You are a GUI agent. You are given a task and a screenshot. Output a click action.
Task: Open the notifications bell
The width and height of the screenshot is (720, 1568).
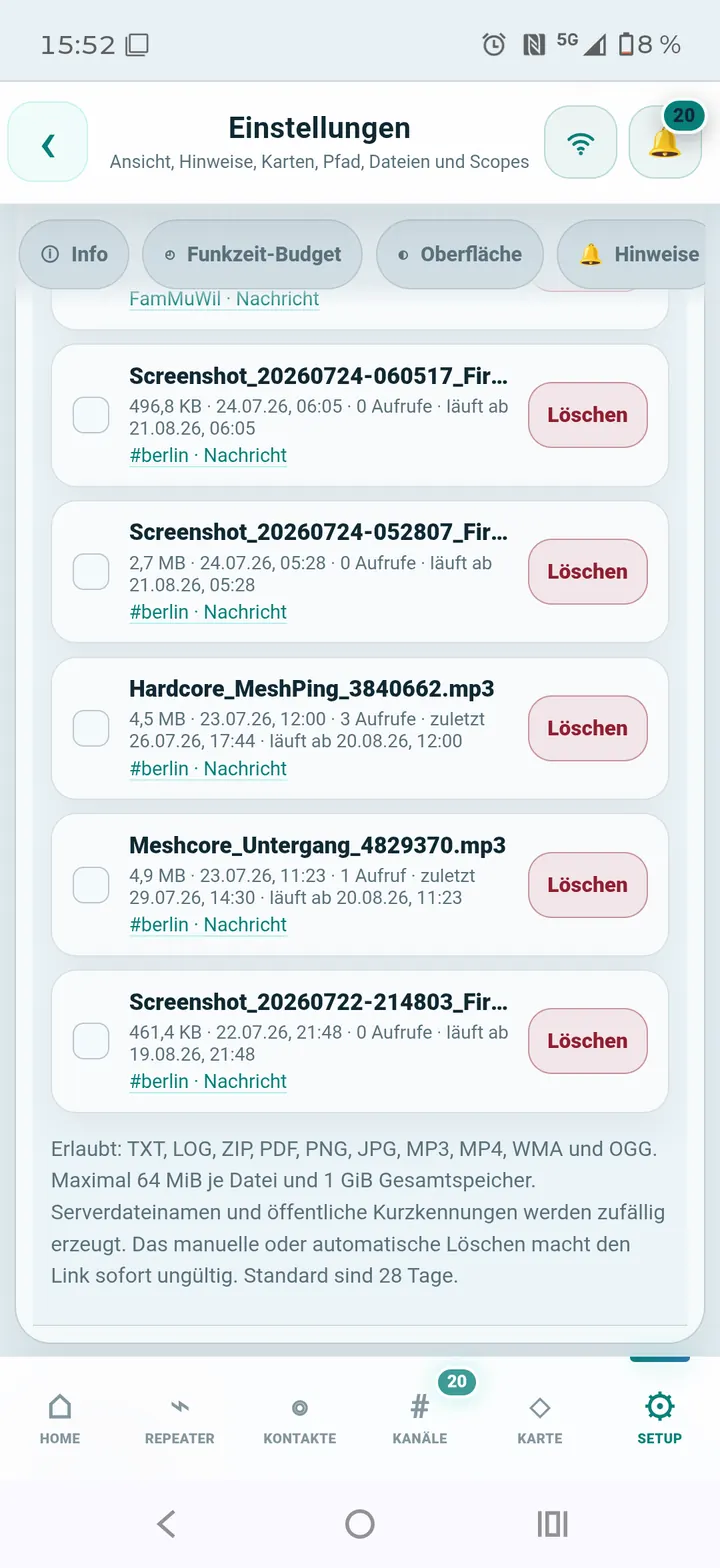coord(665,142)
